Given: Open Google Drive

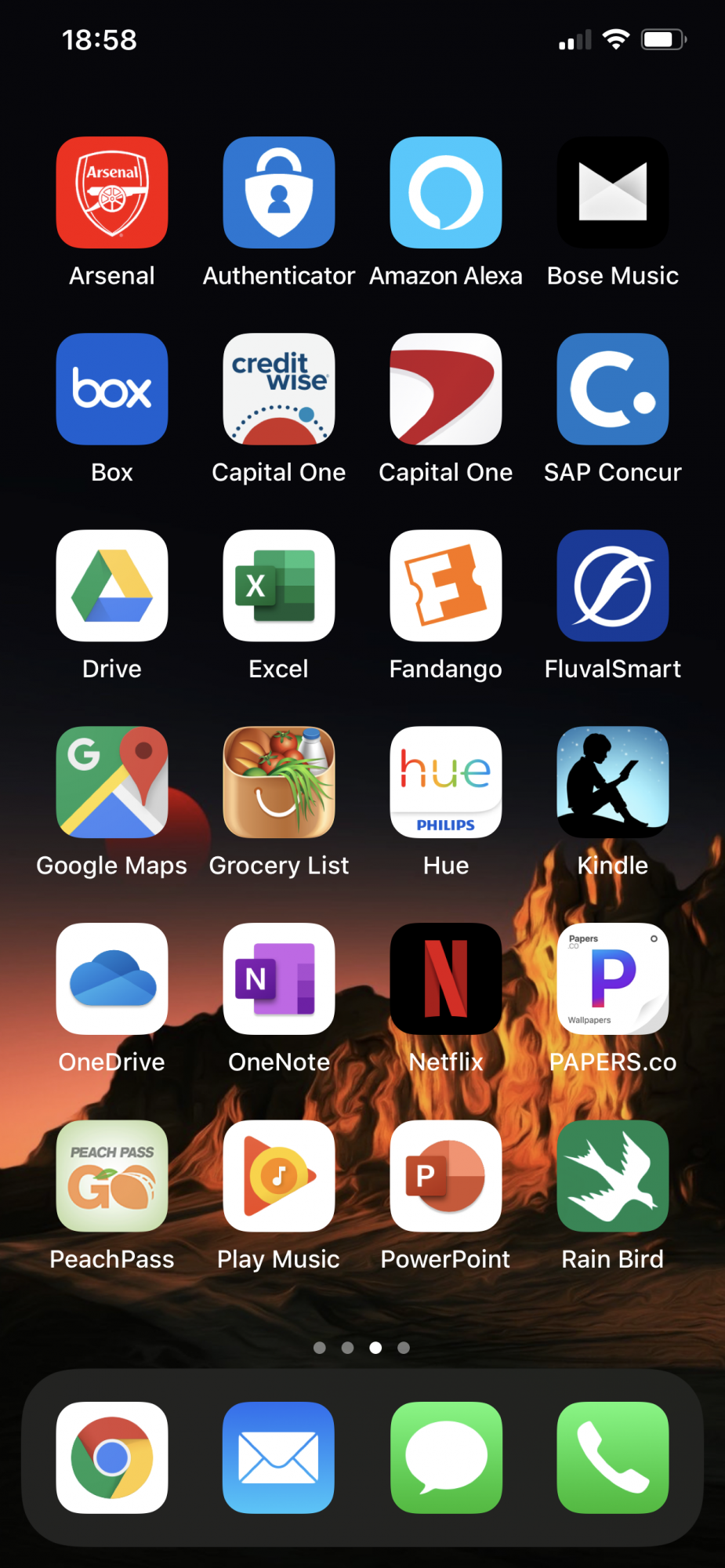Looking at the screenshot, I should pyautogui.click(x=112, y=586).
